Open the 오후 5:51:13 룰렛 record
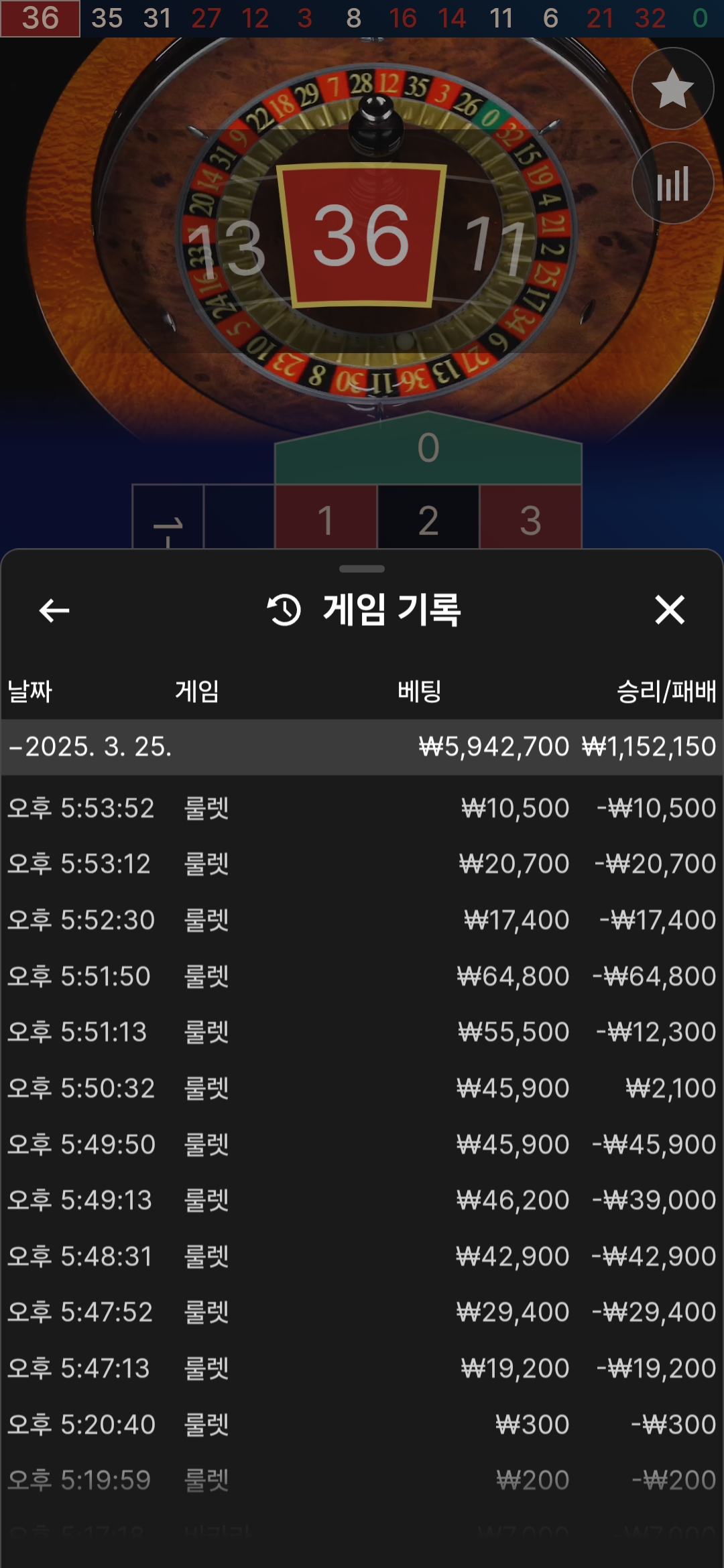This screenshot has height=1568, width=724. click(x=362, y=1032)
